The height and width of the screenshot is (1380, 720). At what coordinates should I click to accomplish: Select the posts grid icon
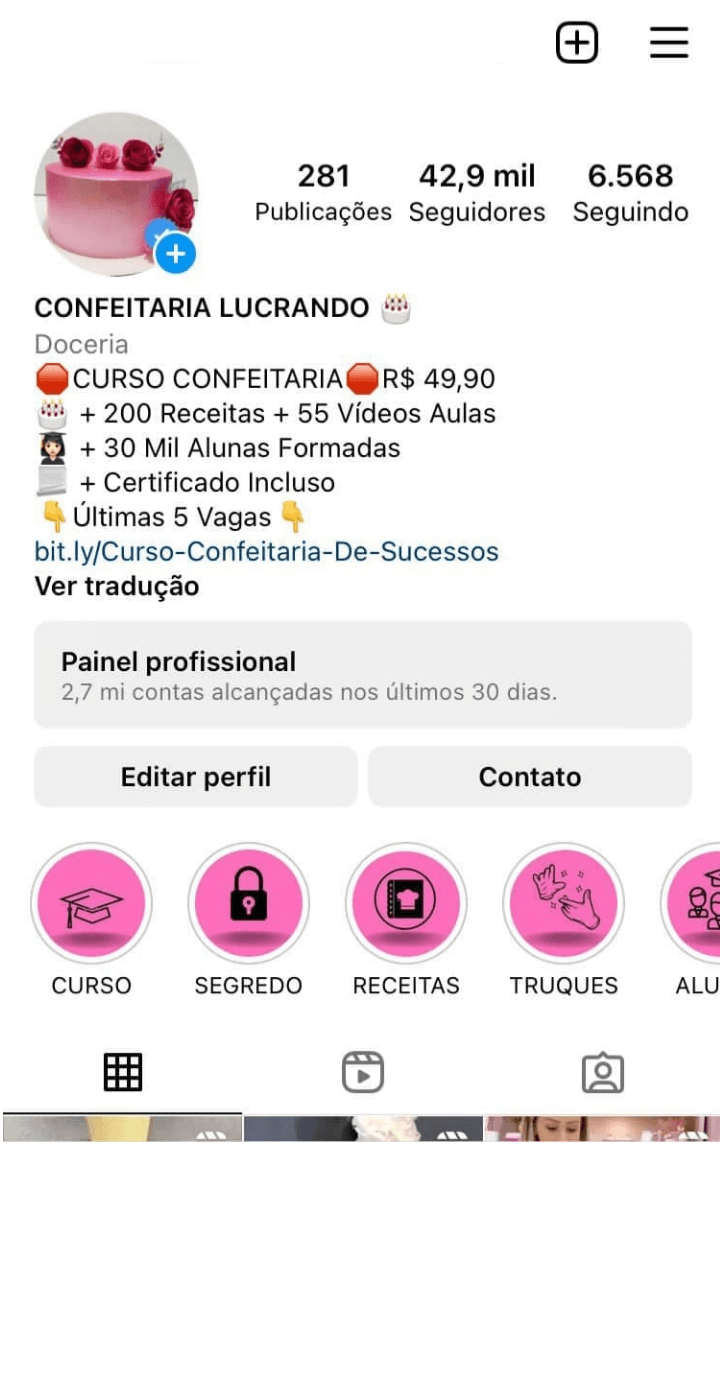point(122,1070)
